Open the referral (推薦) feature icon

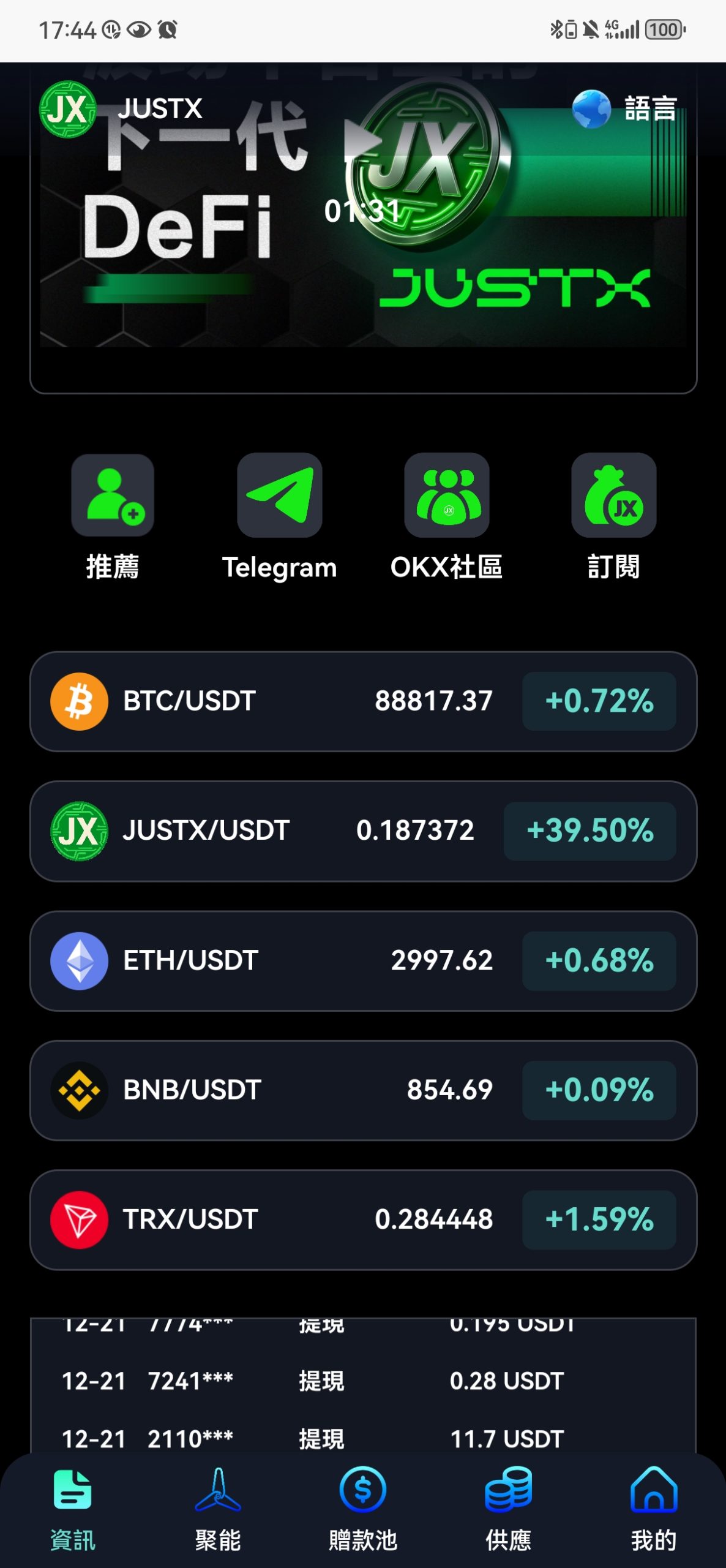click(x=113, y=497)
